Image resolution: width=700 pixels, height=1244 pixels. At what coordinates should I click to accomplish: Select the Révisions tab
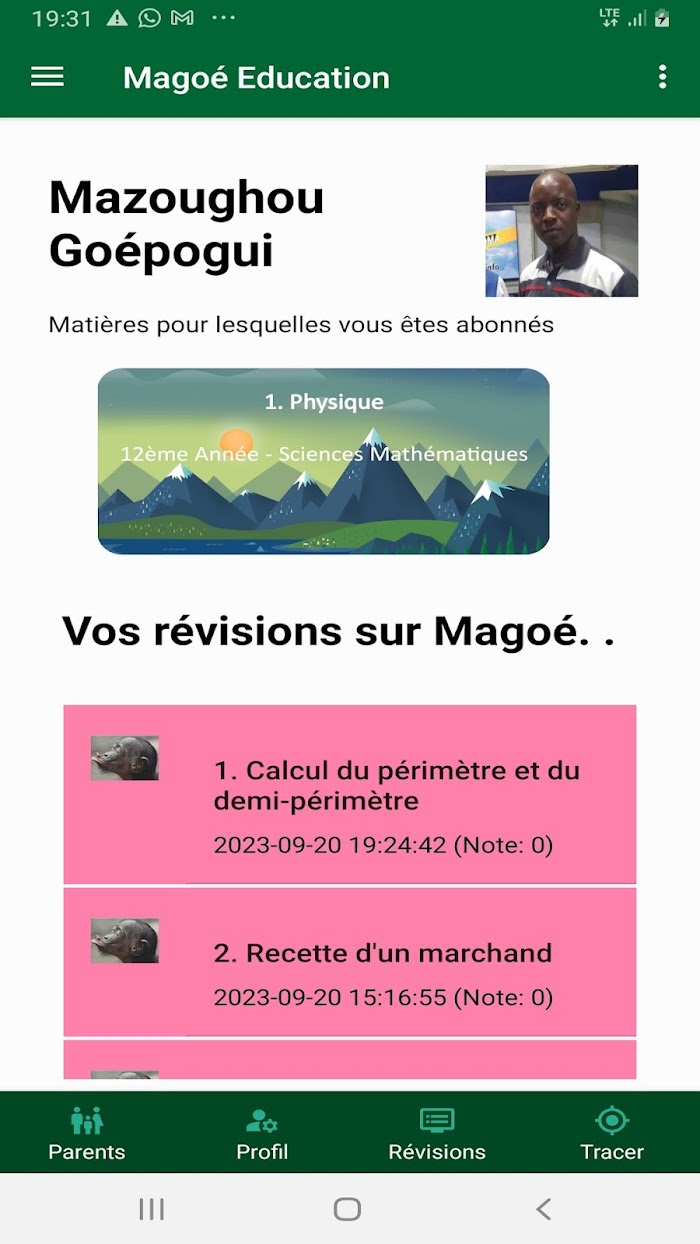[x=437, y=1133]
